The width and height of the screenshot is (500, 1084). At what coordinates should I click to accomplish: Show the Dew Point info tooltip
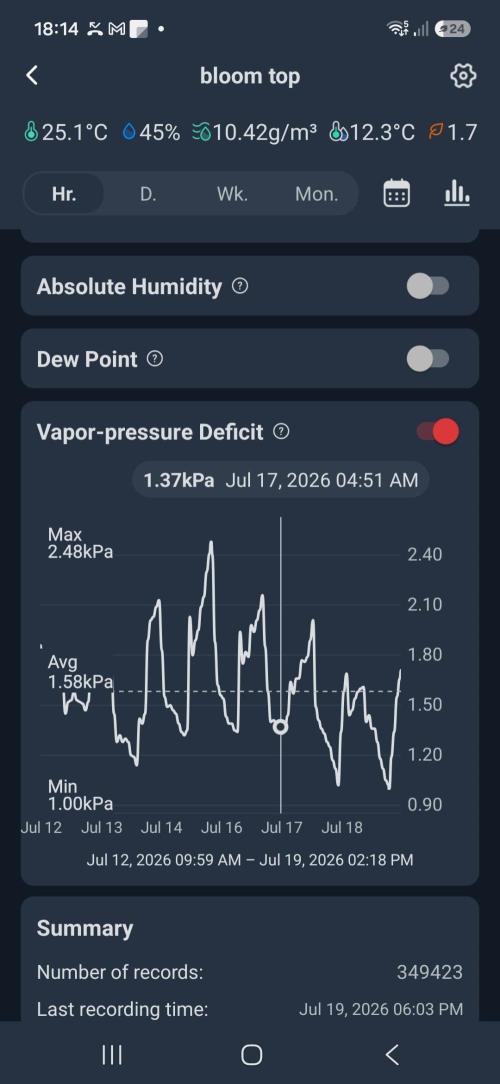coord(156,359)
